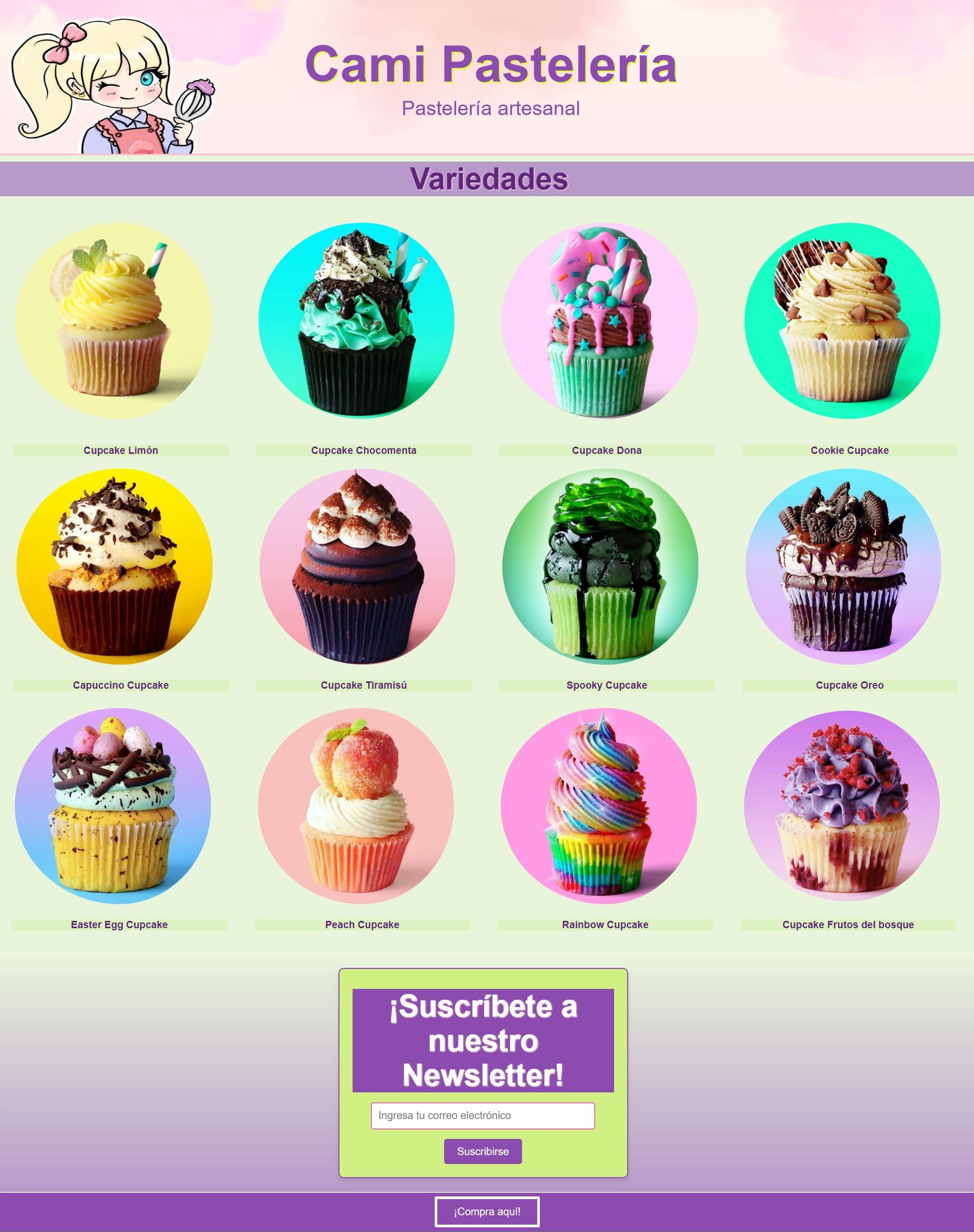Open the Cupcake Limón tile
Screen dimensions: 974x1232
[114, 321]
